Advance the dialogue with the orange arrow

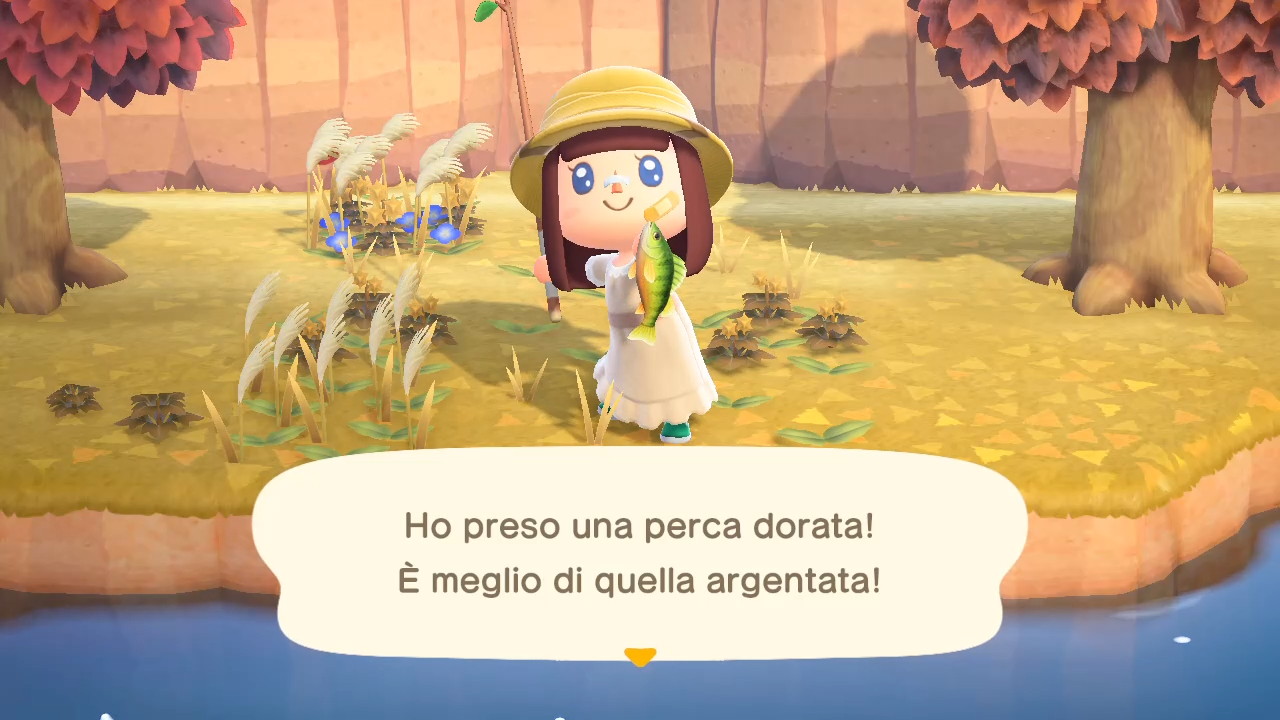click(640, 657)
